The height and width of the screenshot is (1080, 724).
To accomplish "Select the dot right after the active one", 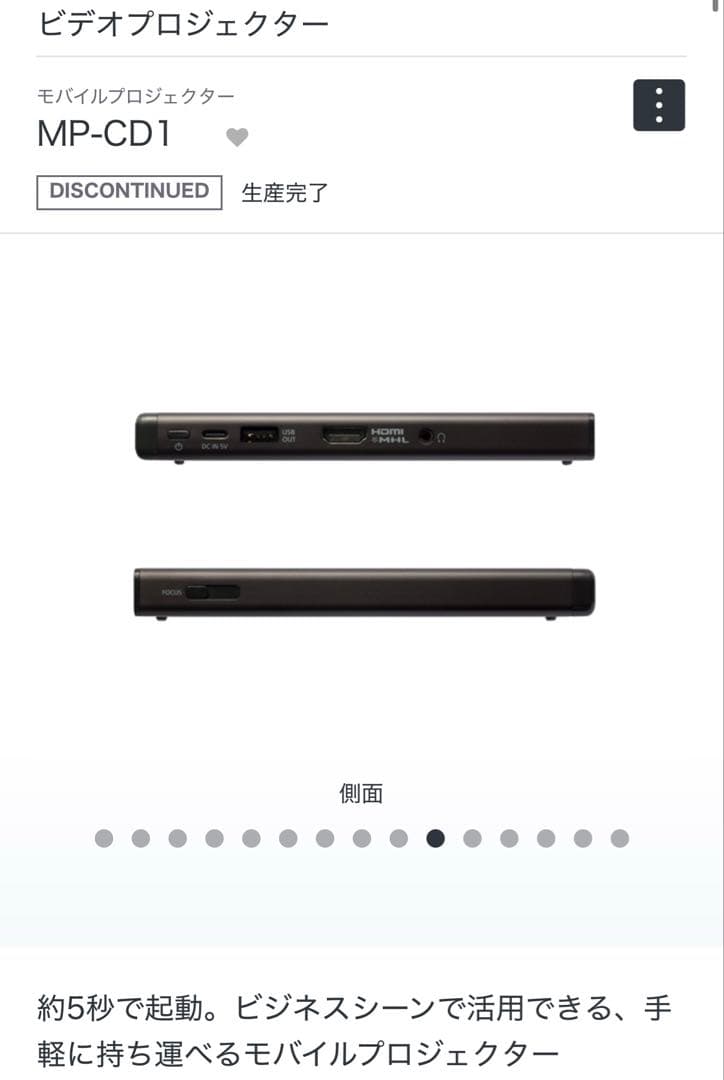I will [x=473, y=839].
